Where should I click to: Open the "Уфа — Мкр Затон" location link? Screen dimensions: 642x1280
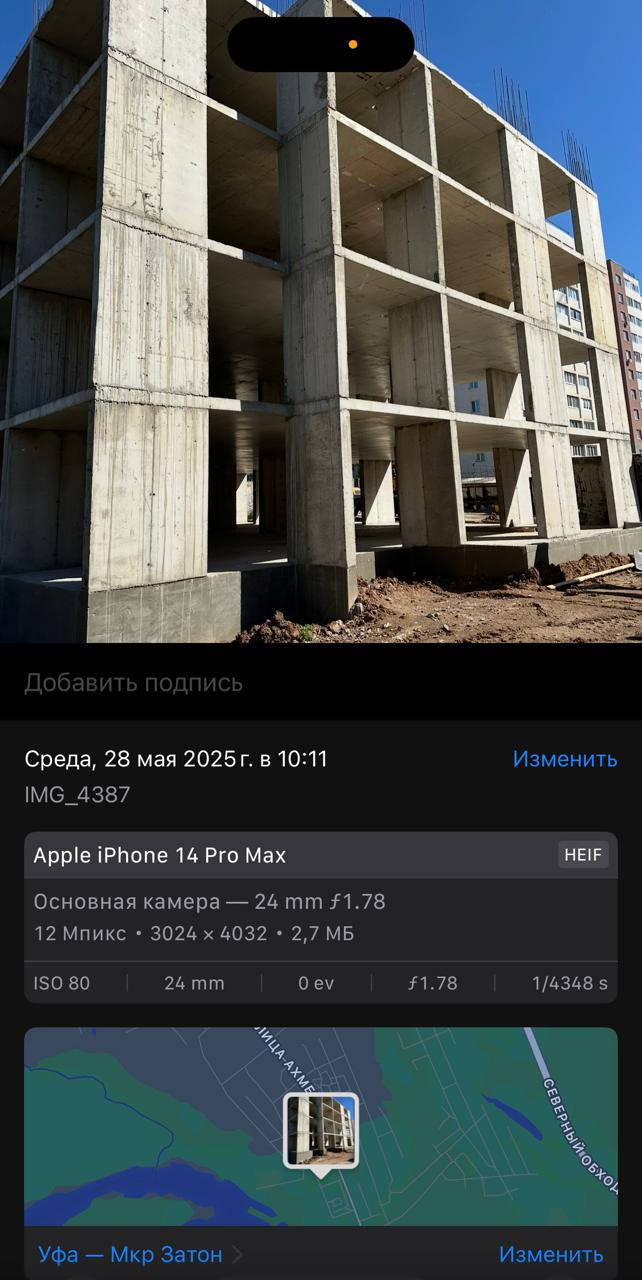pyautogui.click(x=140, y=1254)
